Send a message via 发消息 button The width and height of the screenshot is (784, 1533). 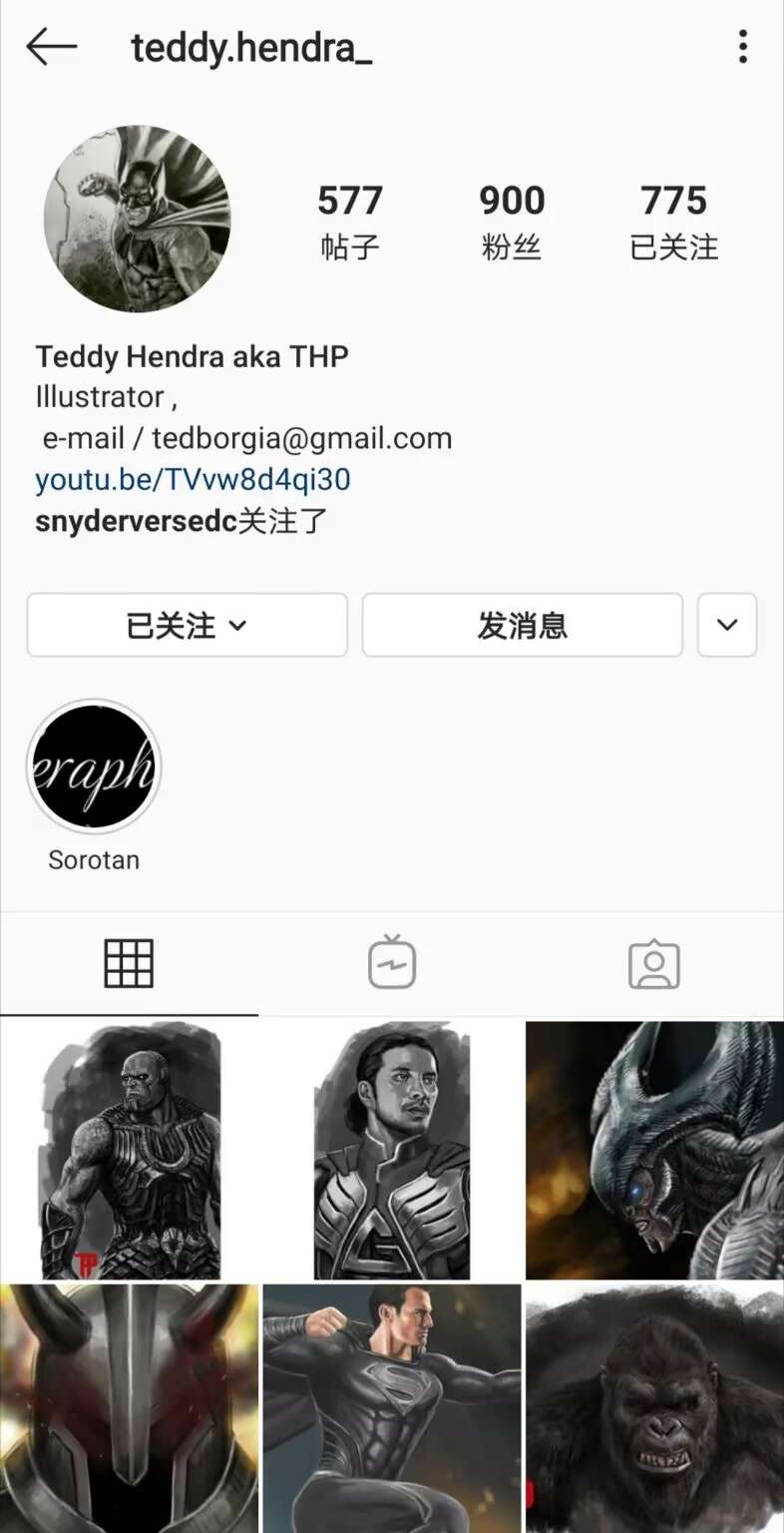[522, 626]
